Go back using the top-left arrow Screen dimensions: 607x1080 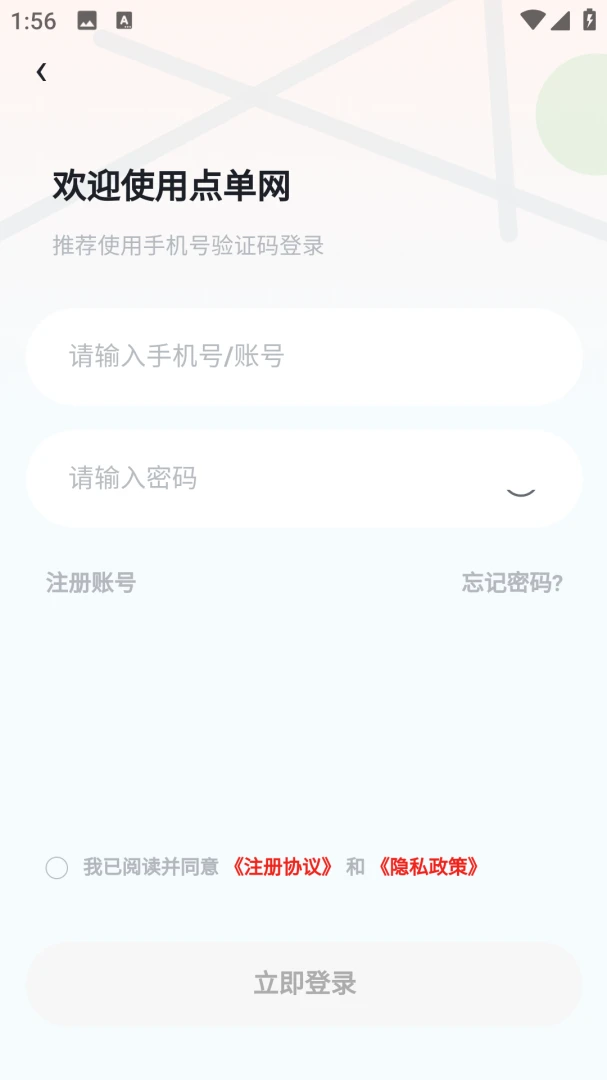pyautogui.click(x=41, y=72)
